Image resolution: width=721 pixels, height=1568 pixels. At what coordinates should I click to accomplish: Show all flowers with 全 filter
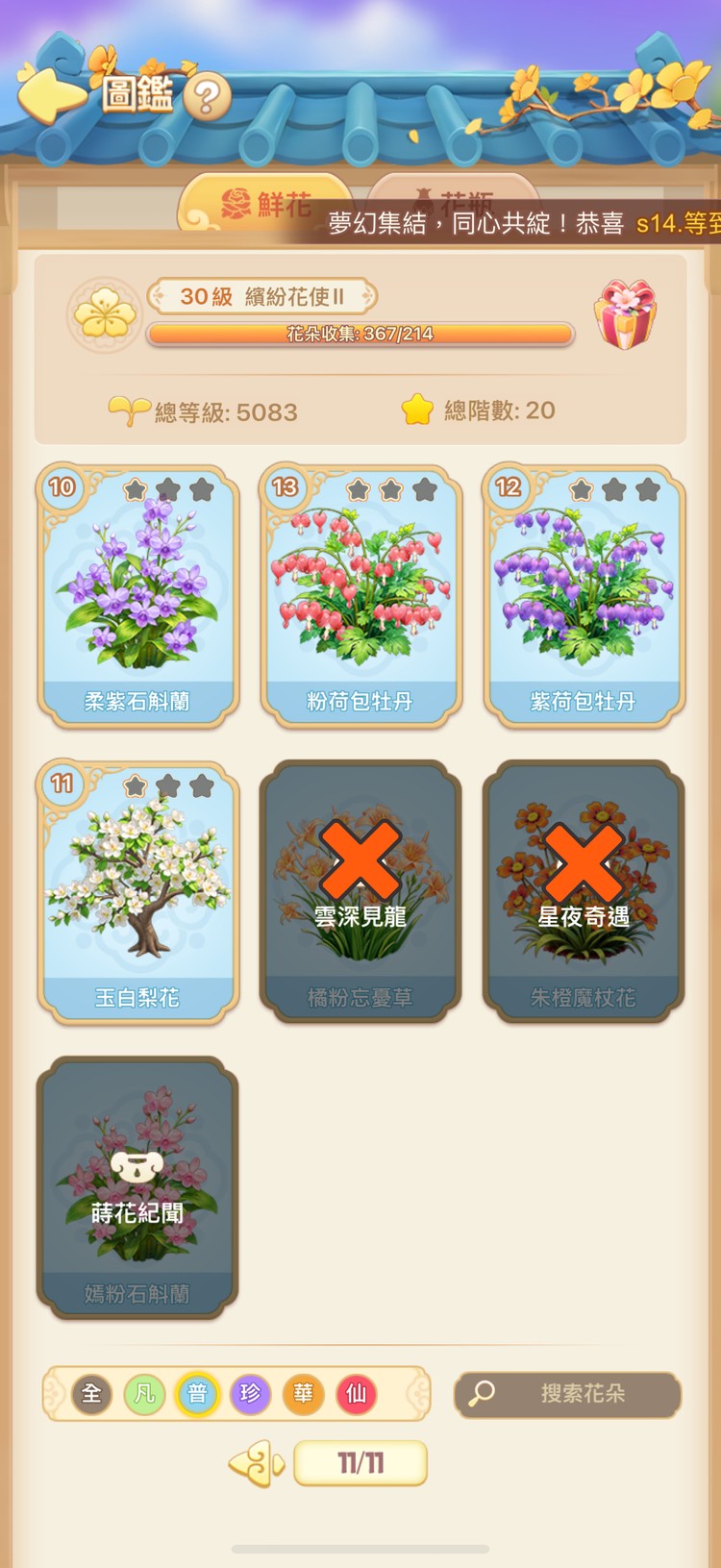pos(92,1394)
